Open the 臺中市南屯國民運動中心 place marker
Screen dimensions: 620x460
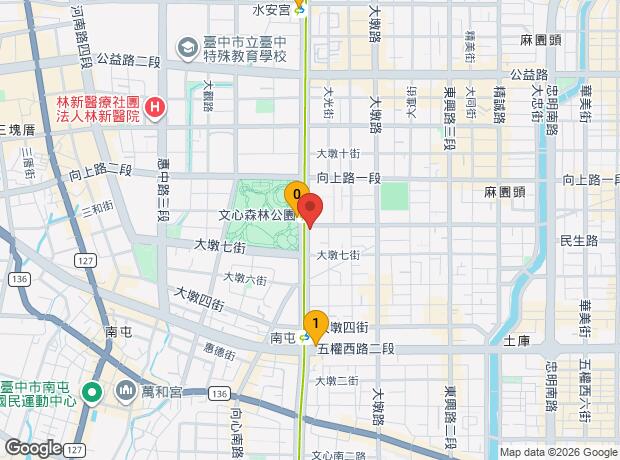(x=92, y=393)
